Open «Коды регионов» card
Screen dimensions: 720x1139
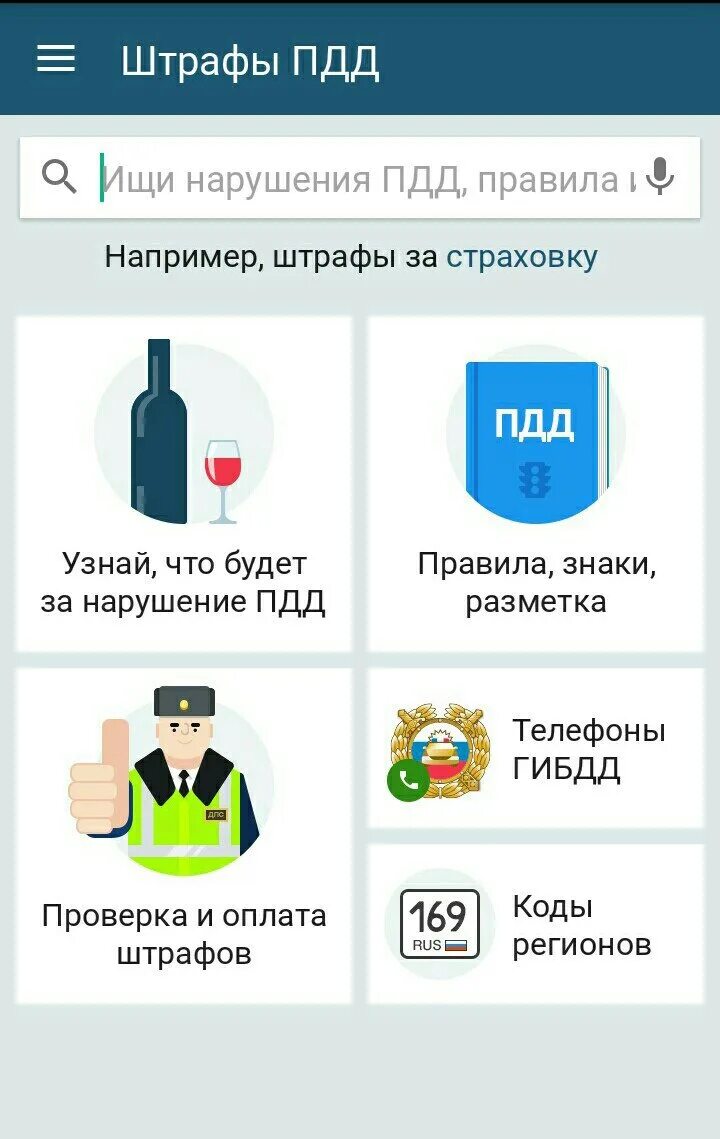pos(536,924)
